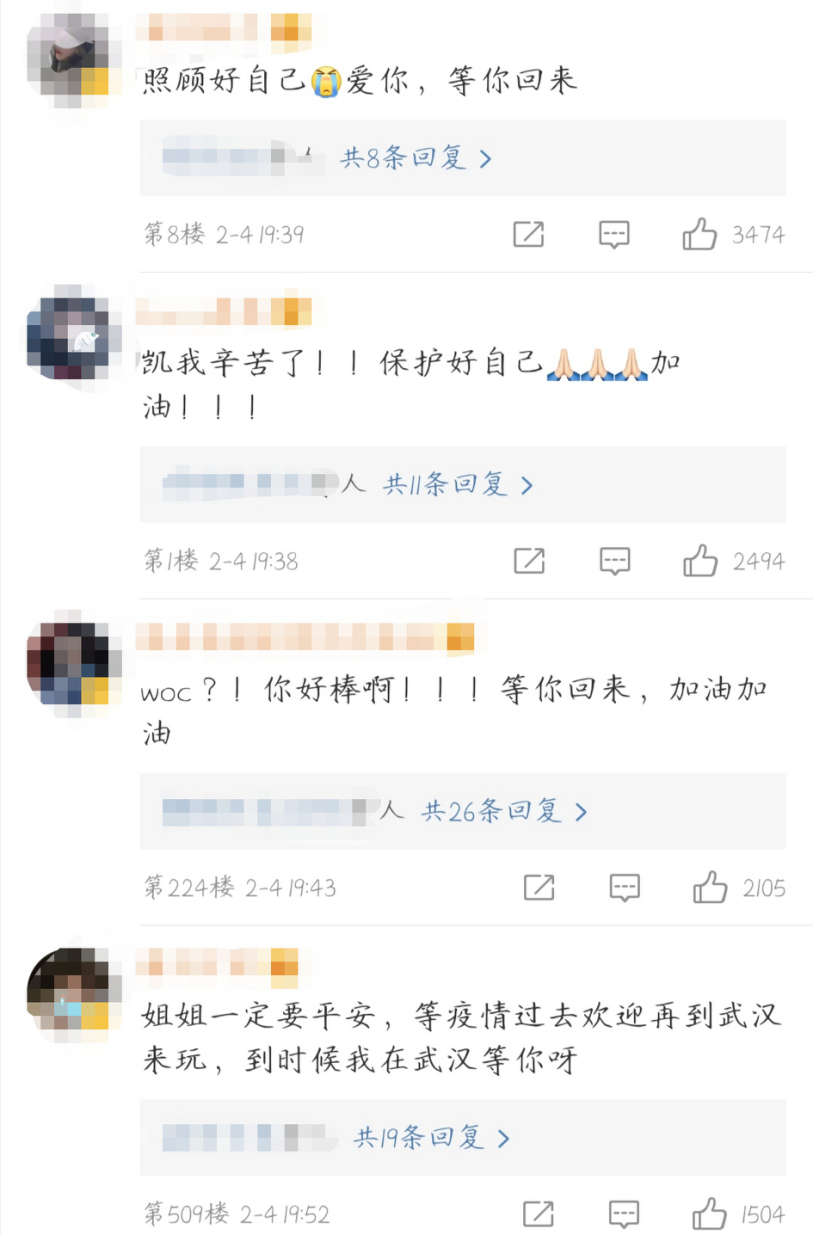Like the 第509楼 comment with 1504 likes

pyautogui.click(x=710, y=1214)
